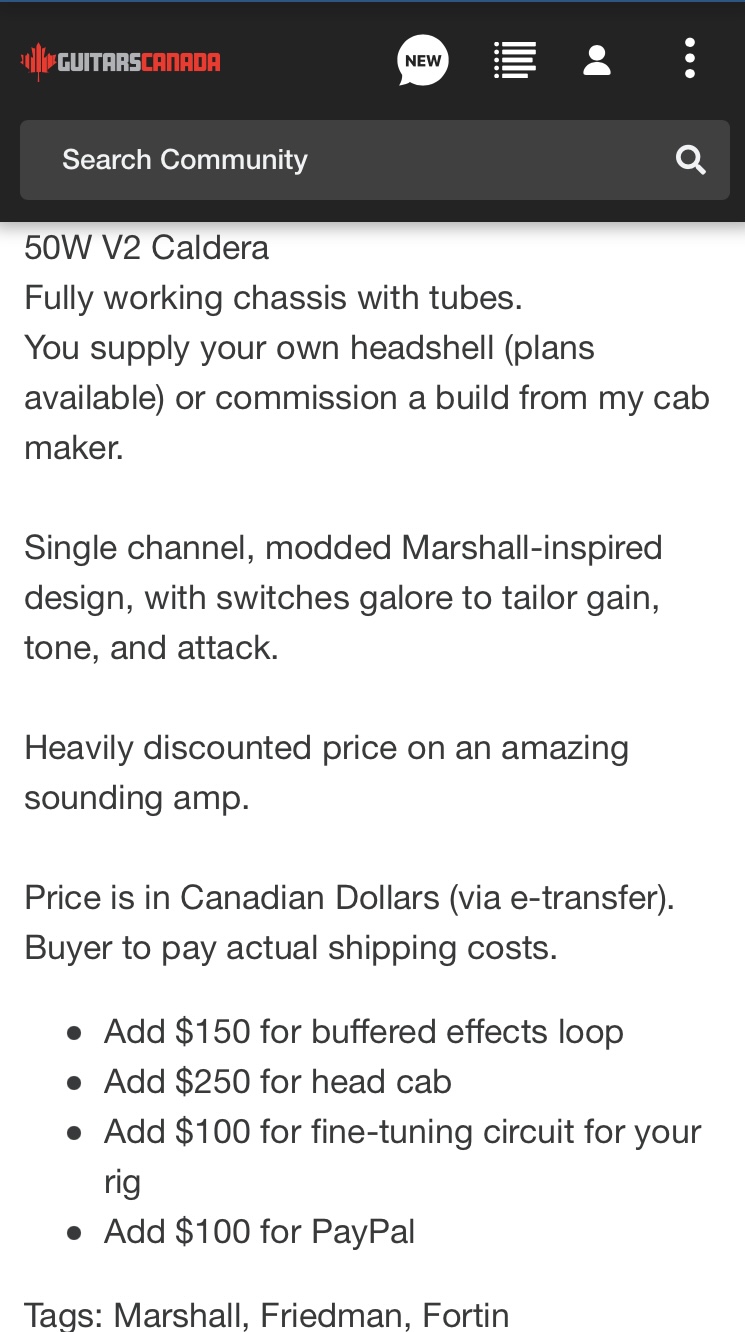Screen dimensions: 745x1332
Task: Open the forum list icon
Action: [x=515, y=60]
